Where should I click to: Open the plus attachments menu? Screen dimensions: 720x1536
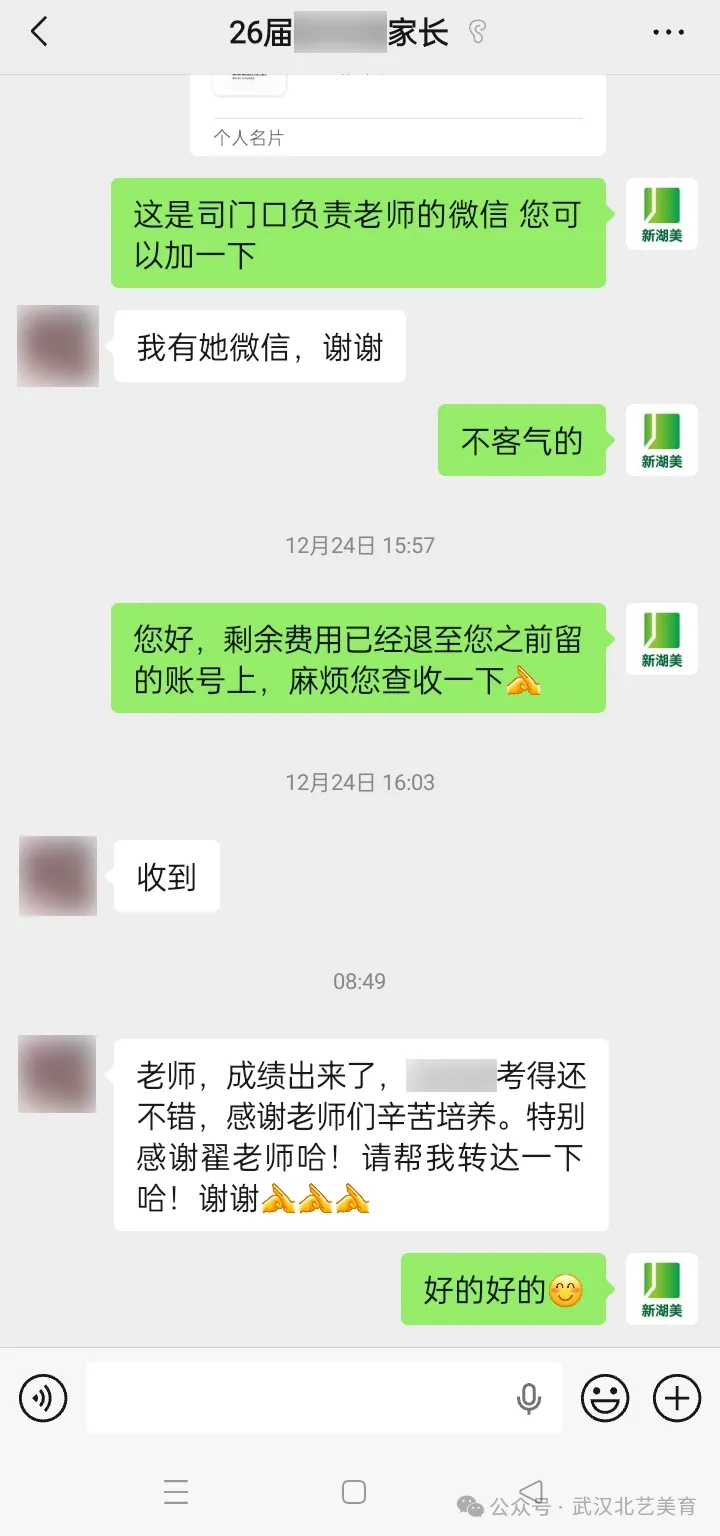point(677,1398)
